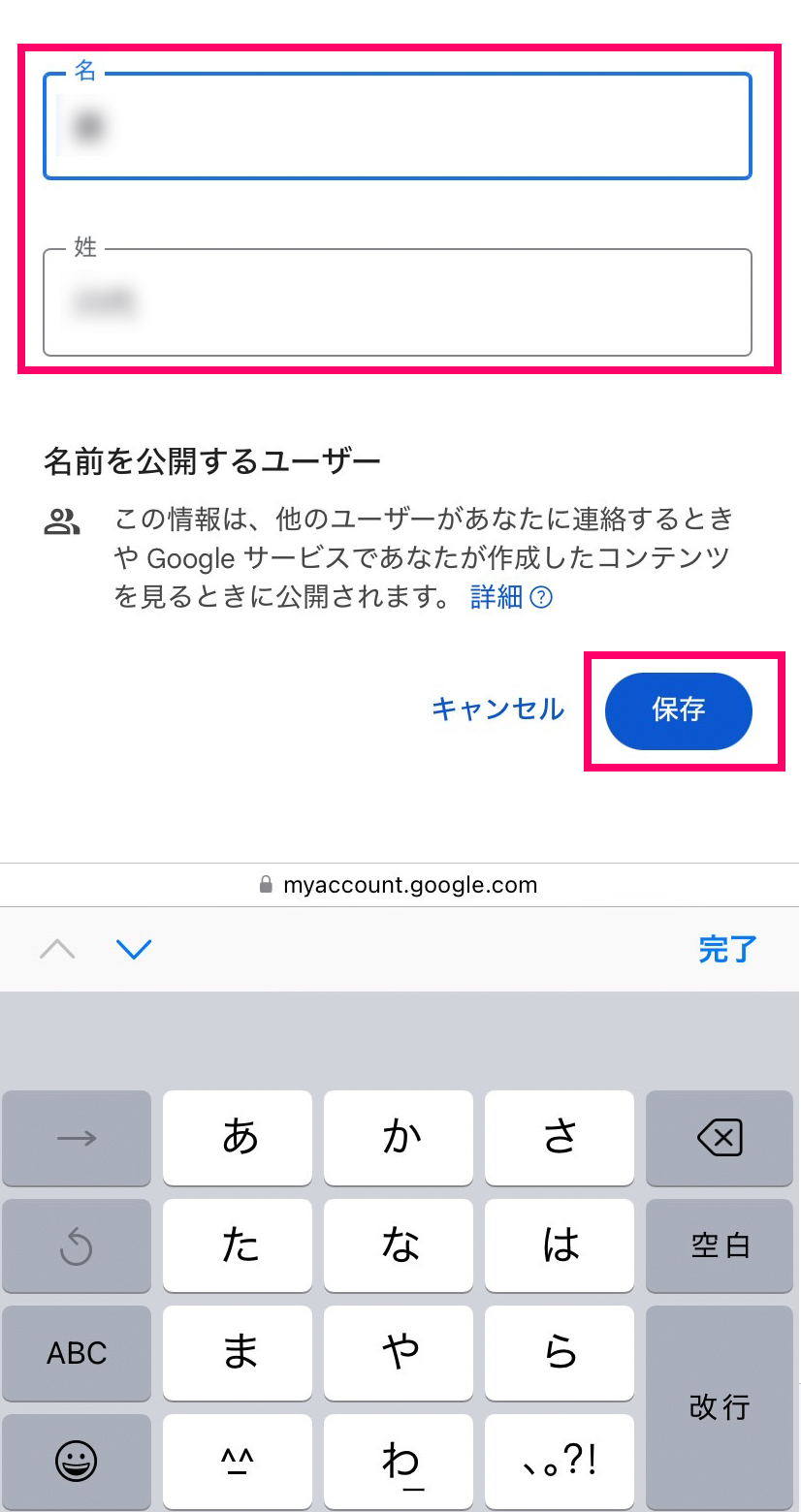The height and width of the screenshot is (1512, 801).
Task: Tap the あ kana key
Action: [239, 1138]
